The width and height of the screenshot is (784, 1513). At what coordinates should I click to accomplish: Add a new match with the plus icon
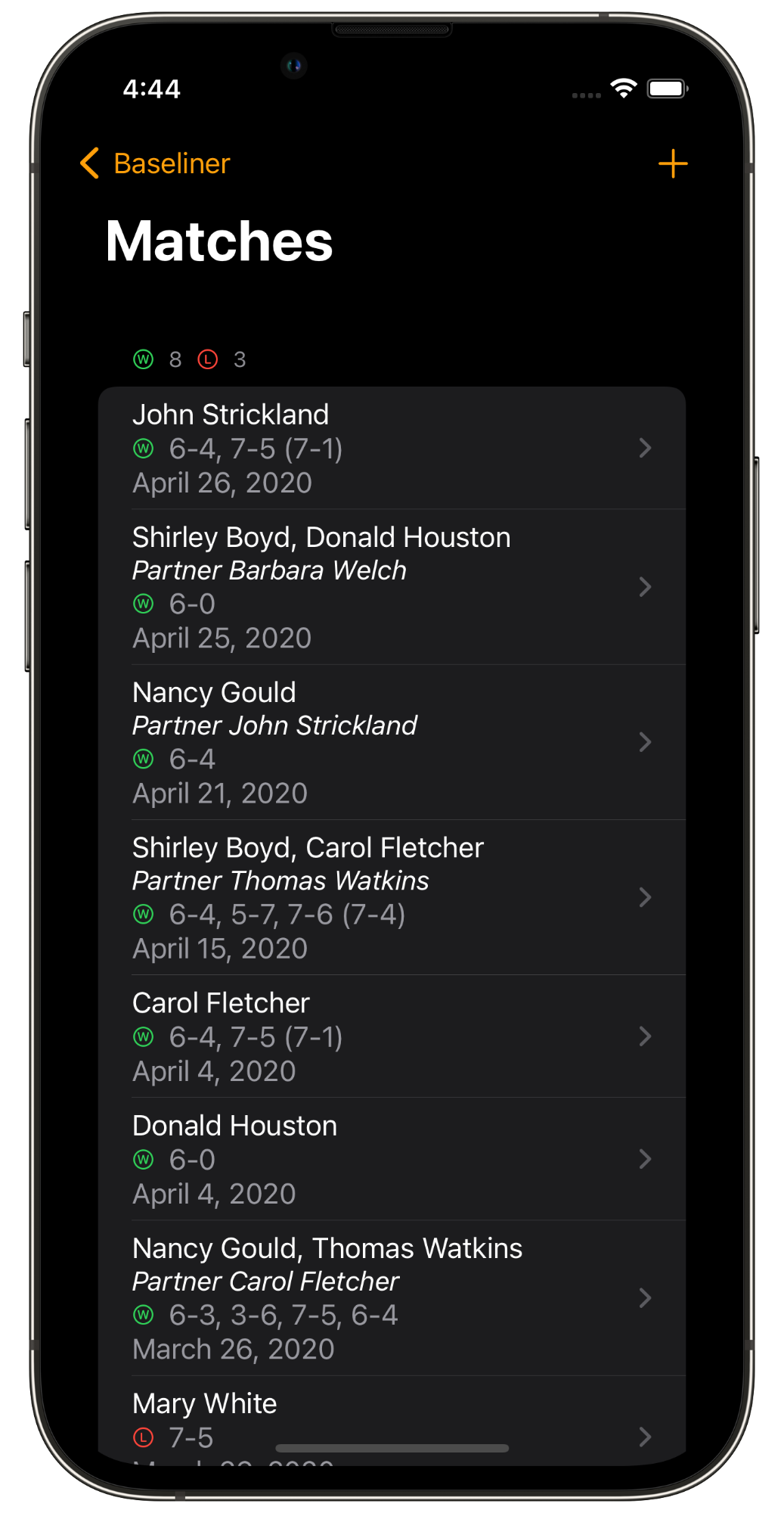[x=672, y=163]
